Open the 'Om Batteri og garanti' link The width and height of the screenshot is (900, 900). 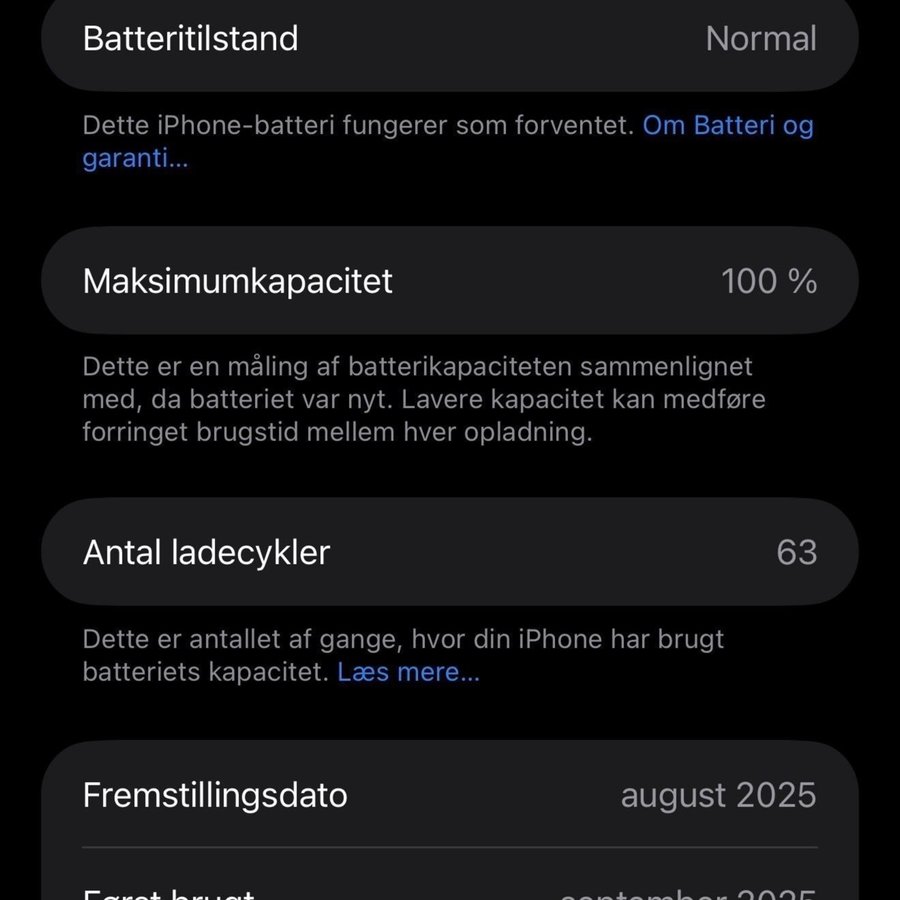(727, 126)
